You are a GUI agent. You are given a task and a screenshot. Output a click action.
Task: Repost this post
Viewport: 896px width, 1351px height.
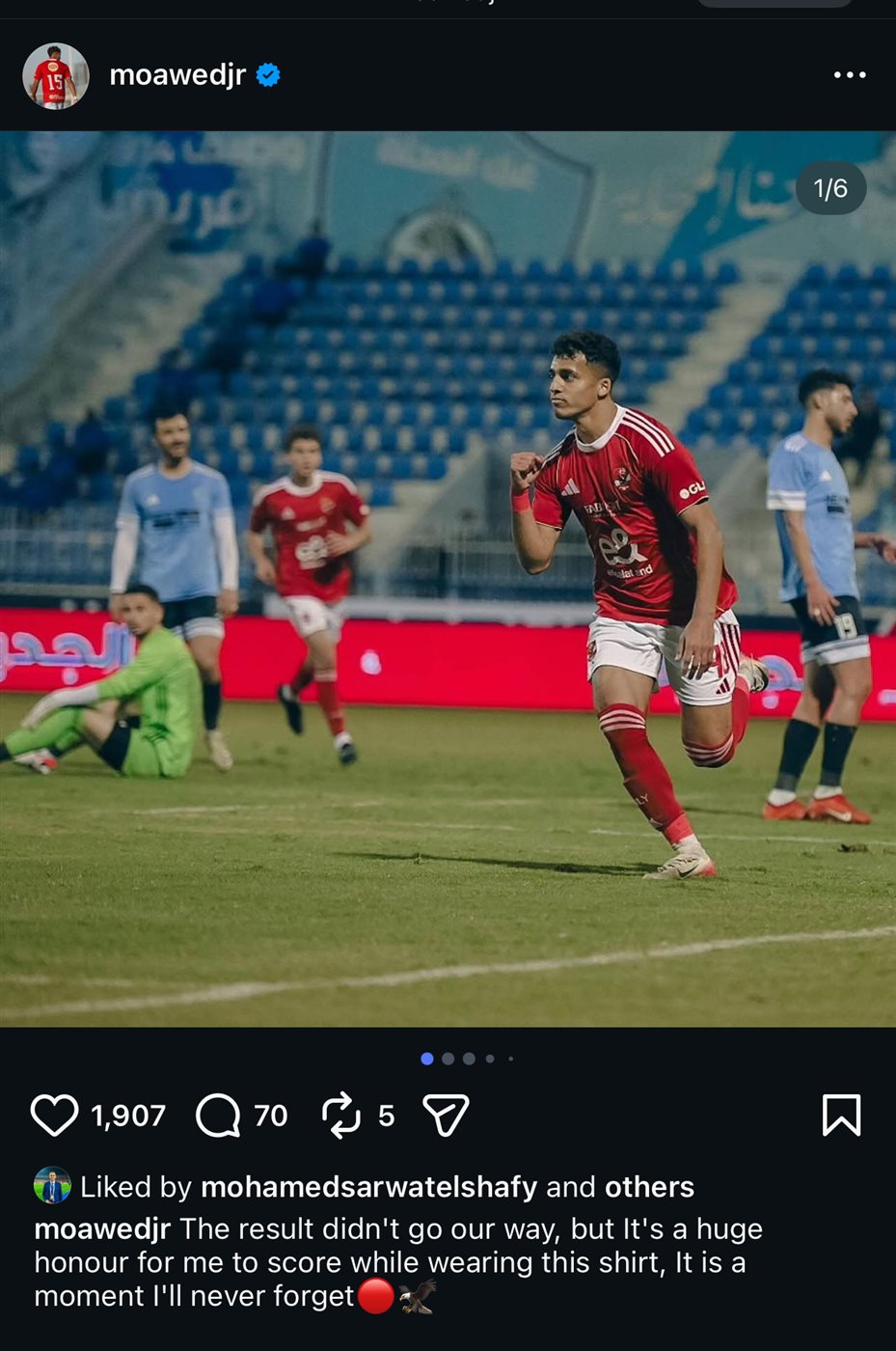pos(340,1116)
